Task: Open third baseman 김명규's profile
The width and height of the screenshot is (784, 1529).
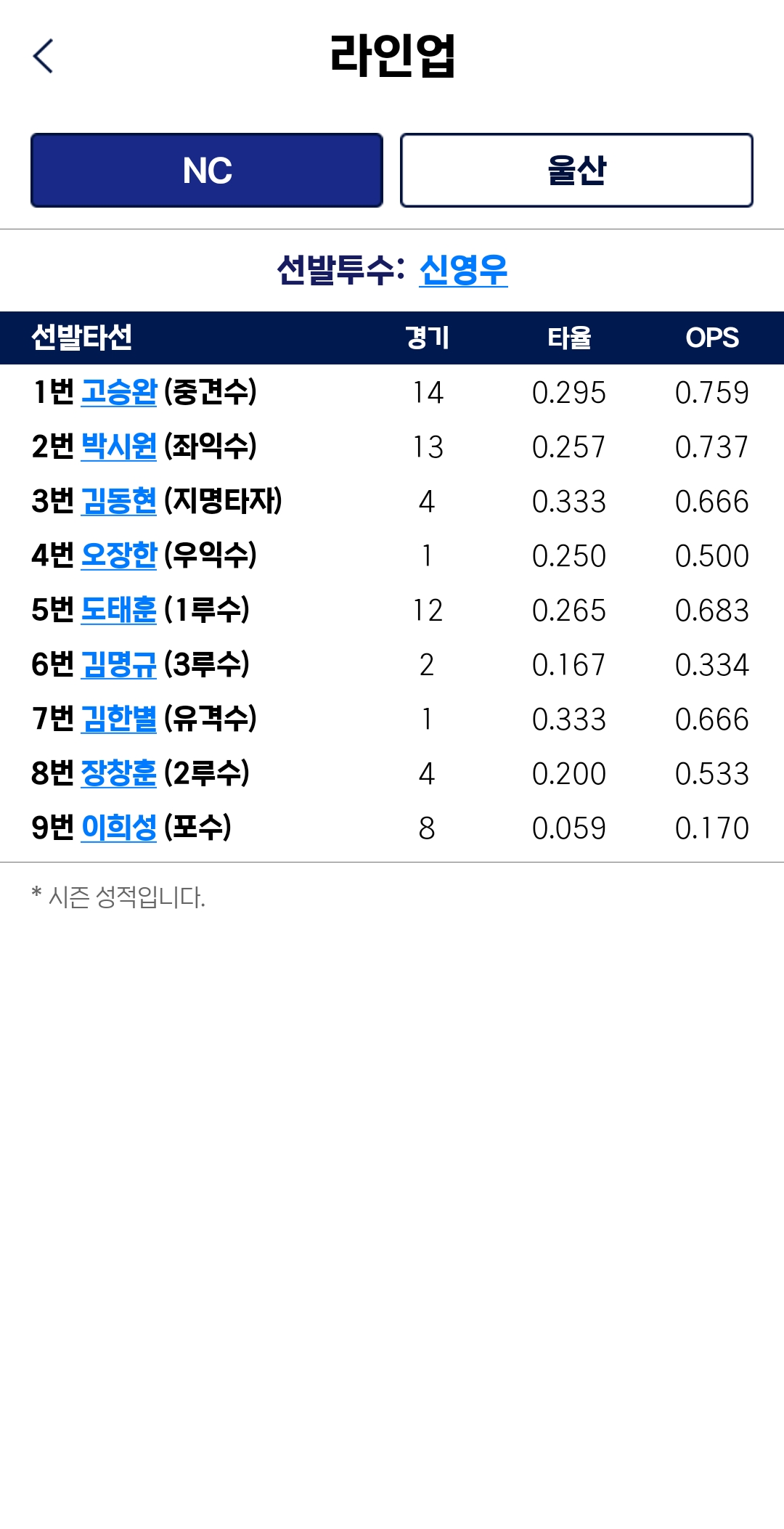Action: (x=119, y=664)
